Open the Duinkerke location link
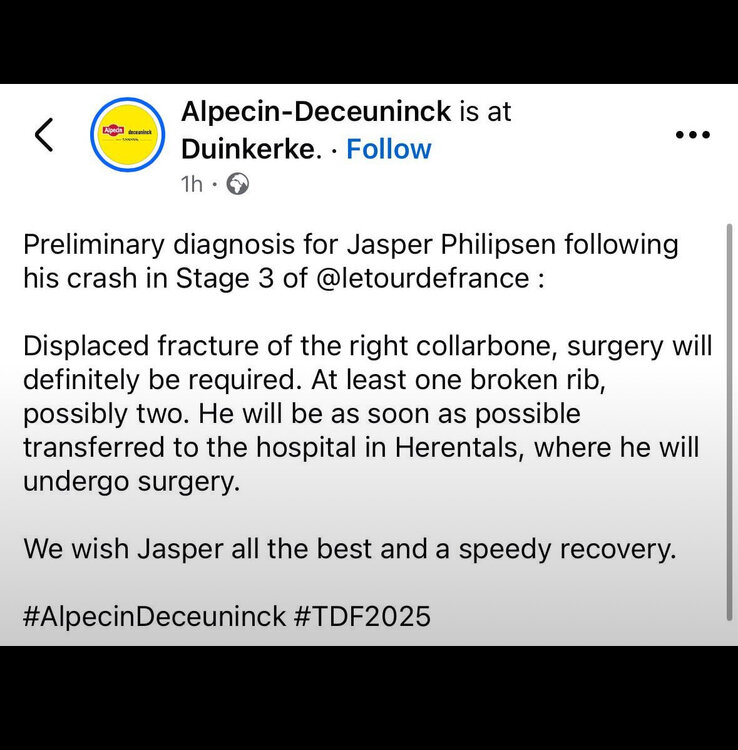The height and width of the screenshot is (750, 738). [250, 149]
